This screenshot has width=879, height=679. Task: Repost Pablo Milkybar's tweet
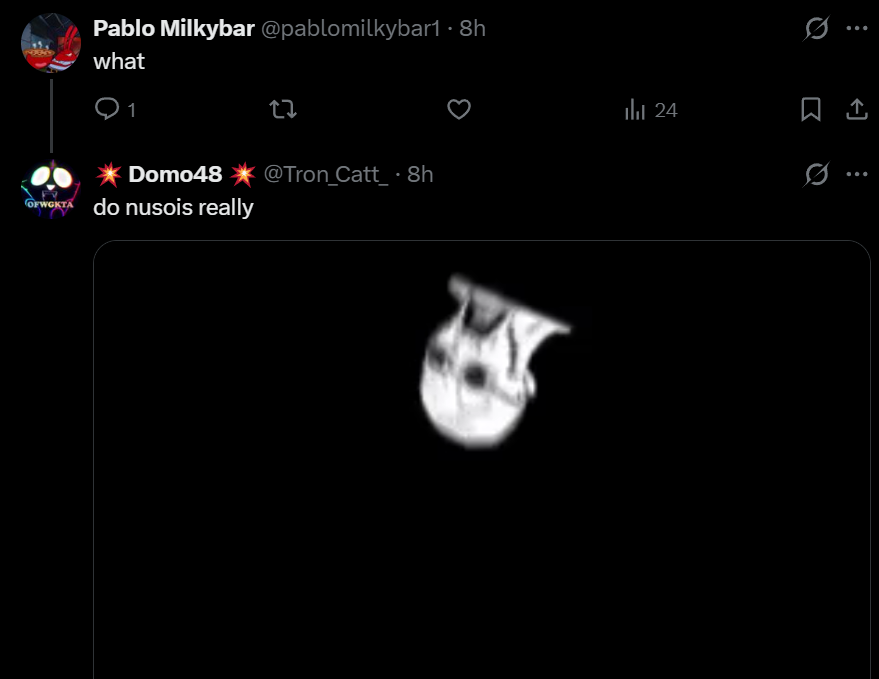(x=284, y=109)
